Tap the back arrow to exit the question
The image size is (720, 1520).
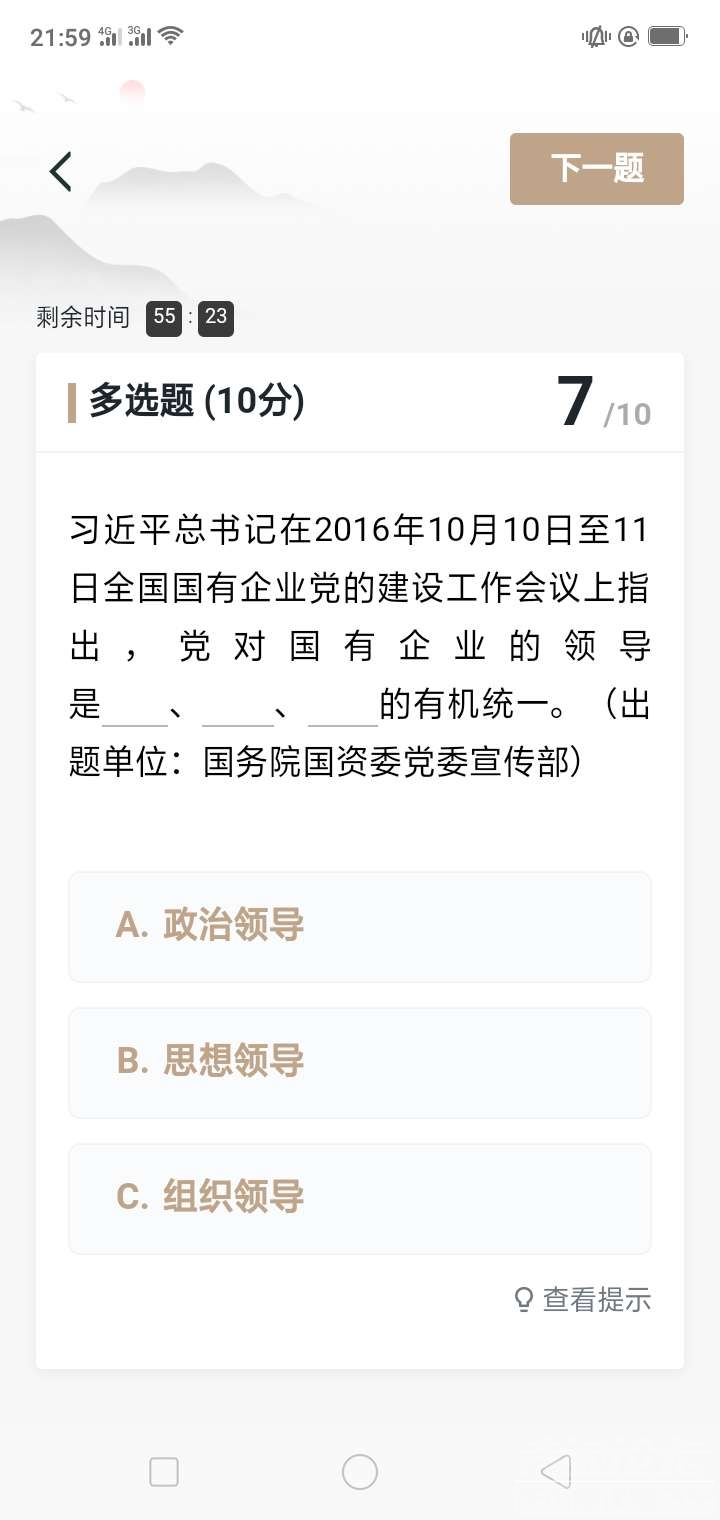[60, 170]
